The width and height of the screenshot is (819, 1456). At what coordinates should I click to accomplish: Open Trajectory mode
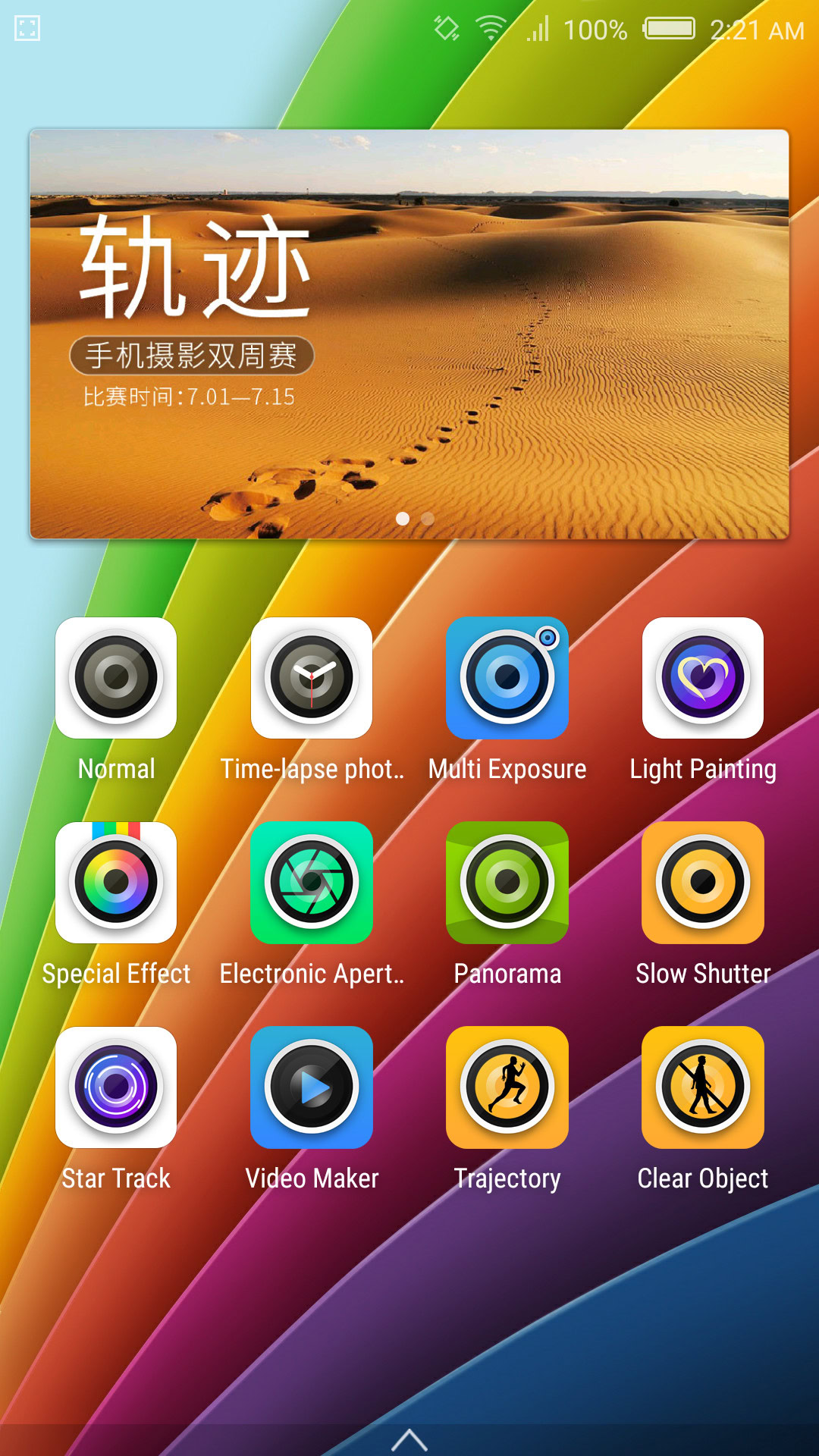507,1087
